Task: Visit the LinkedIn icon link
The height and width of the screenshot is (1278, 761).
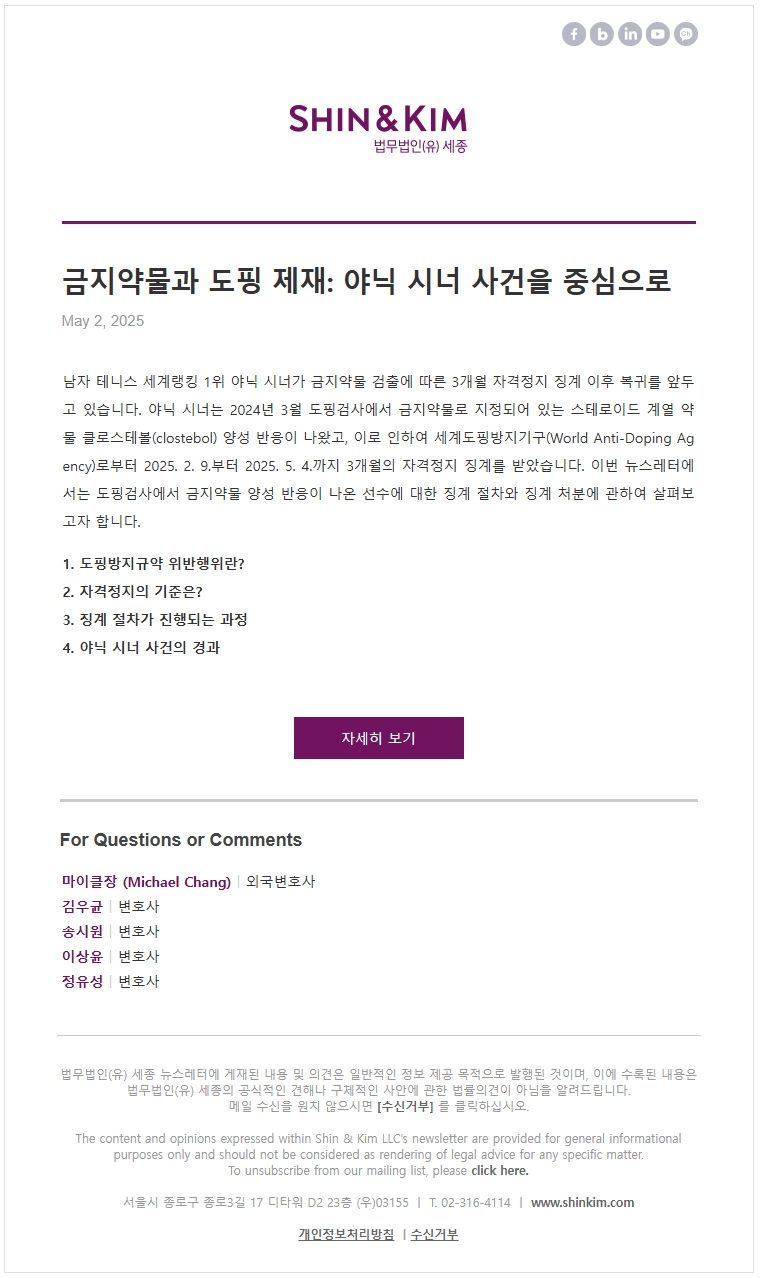Action: coord(630,34)
